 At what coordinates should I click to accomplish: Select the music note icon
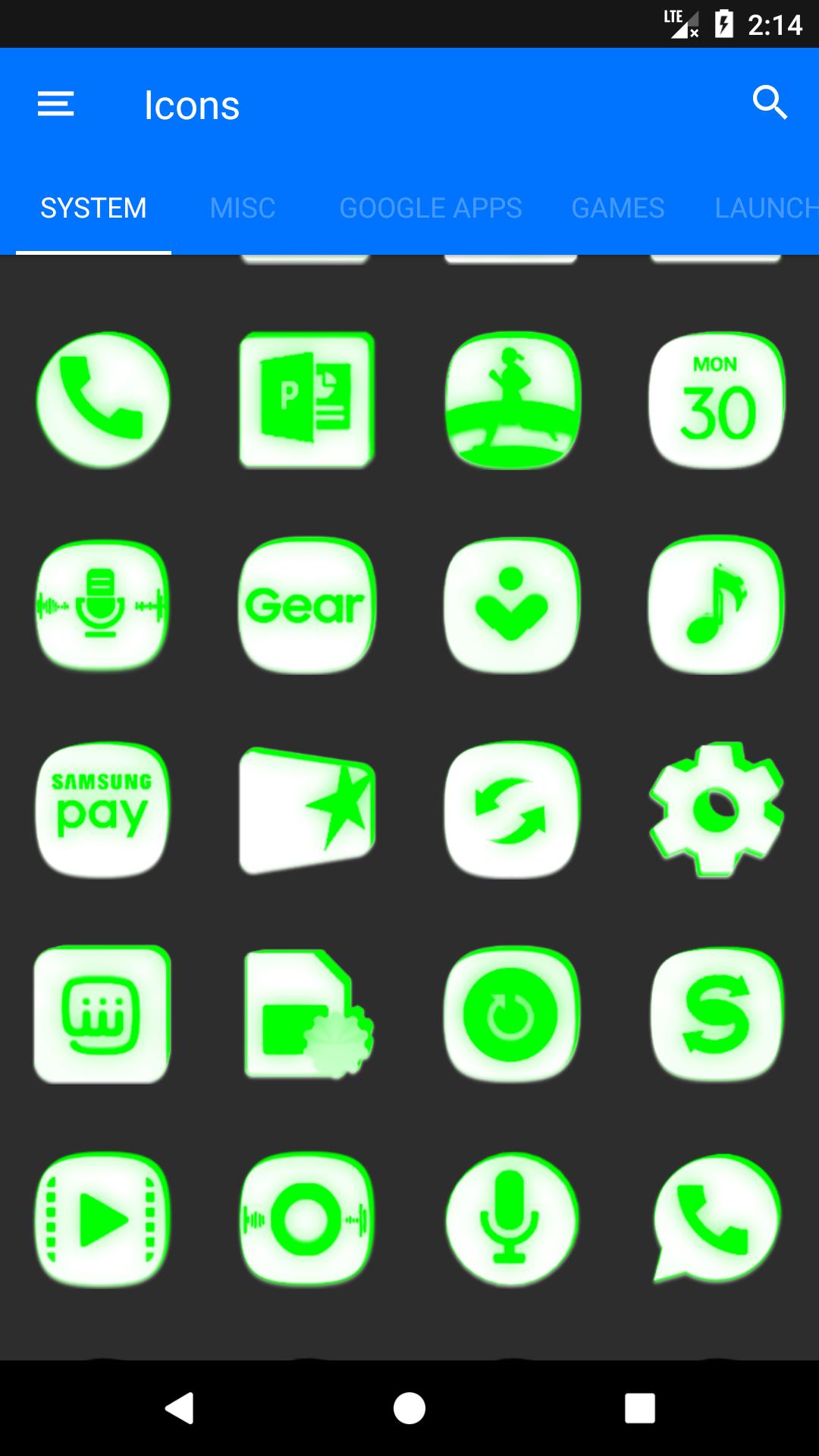(717, 605)
